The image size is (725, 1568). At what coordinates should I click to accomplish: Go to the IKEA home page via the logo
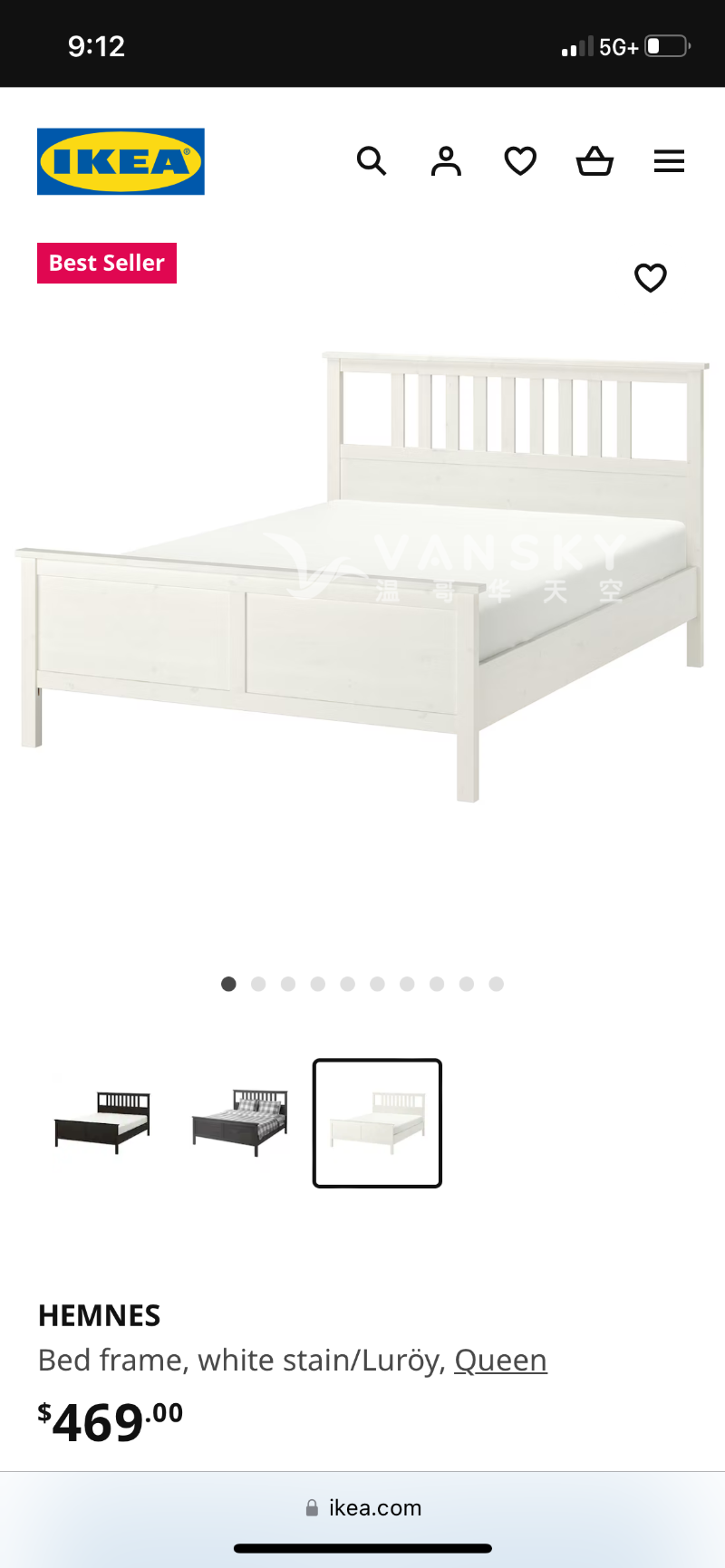pos(121,161)
